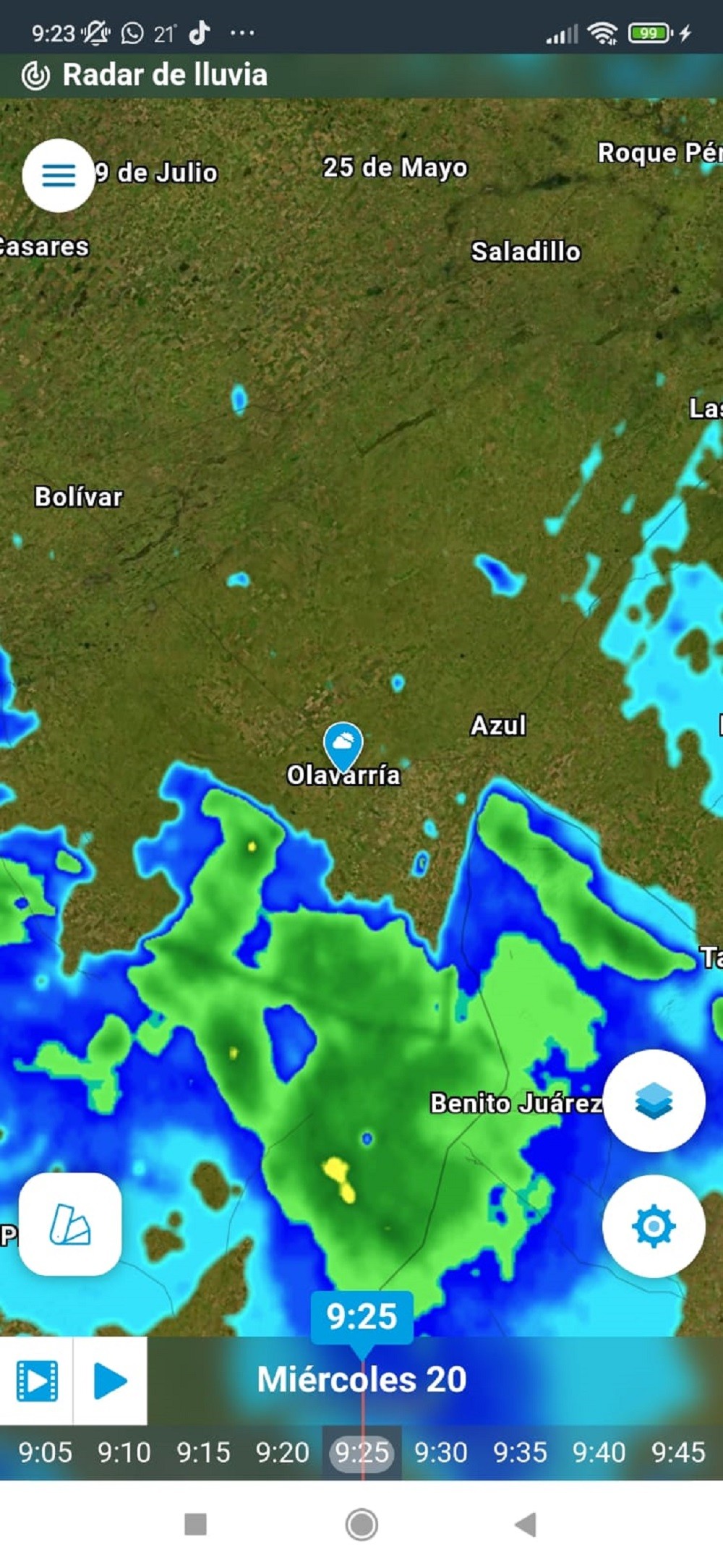Select the 9:10 time frame
Image resolution: width=723 pixels, height=1568 pixels.
point(124,1452)
